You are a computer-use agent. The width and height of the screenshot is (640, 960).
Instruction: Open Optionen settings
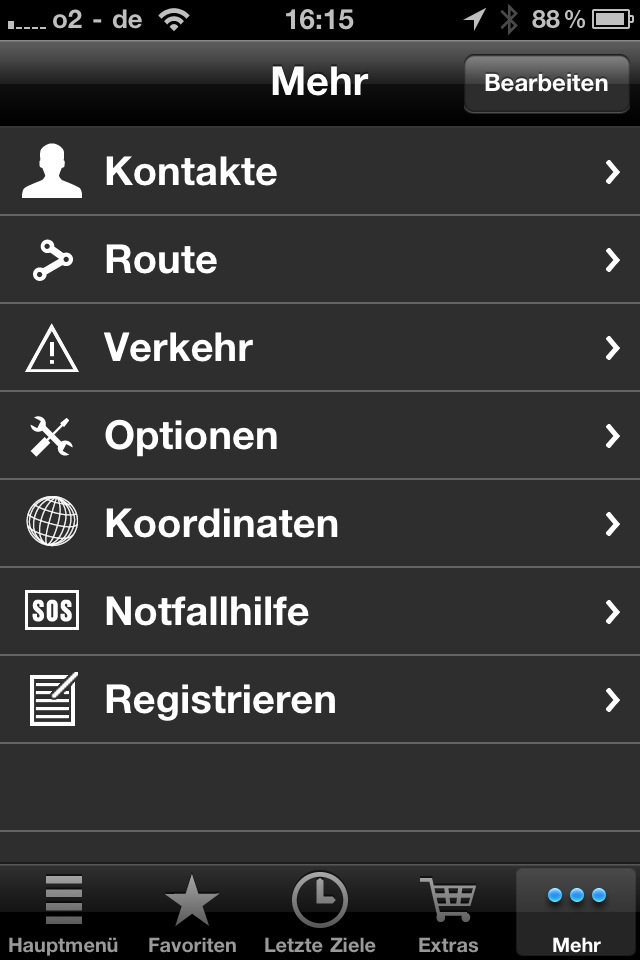click(x=320, y=436)
